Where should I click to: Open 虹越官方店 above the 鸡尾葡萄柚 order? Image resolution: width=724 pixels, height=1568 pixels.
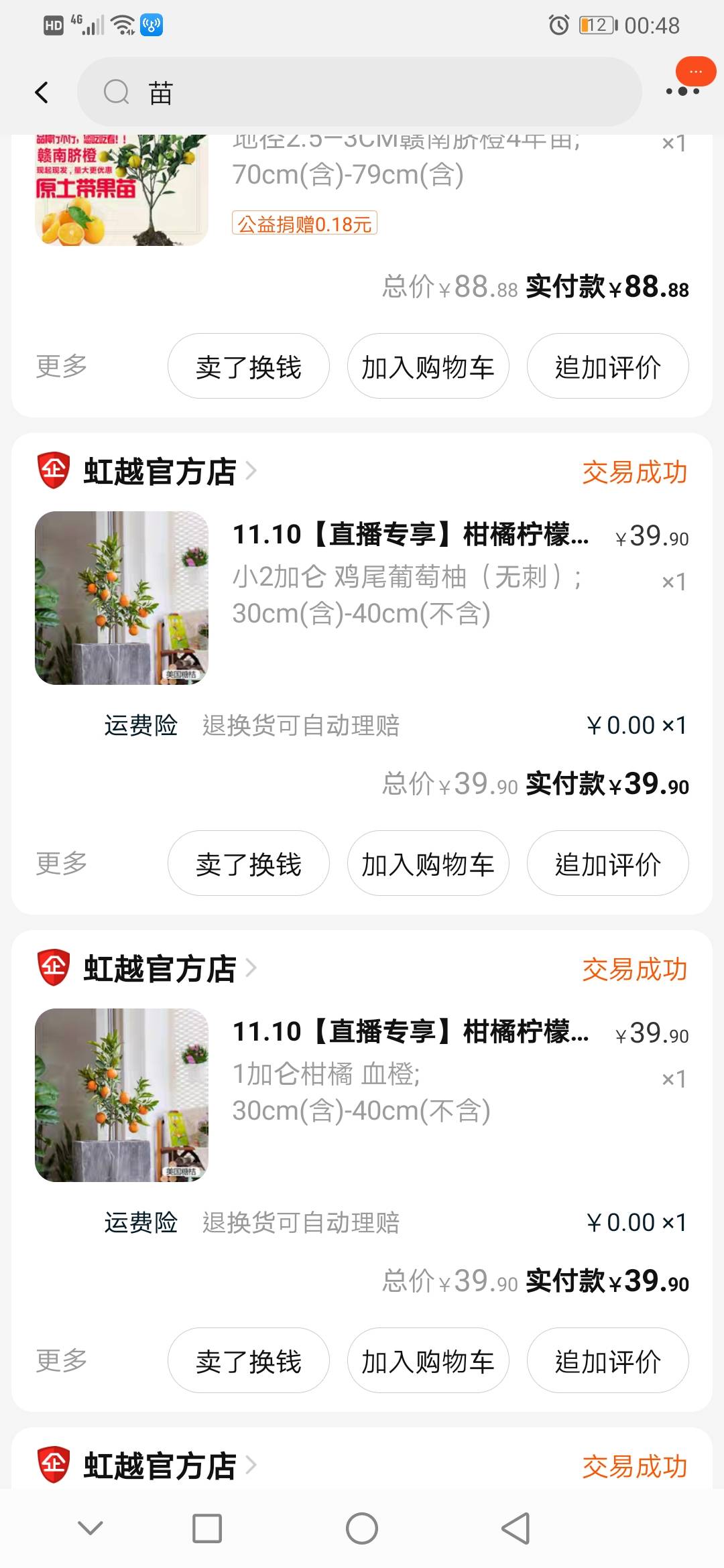[160, 471]
